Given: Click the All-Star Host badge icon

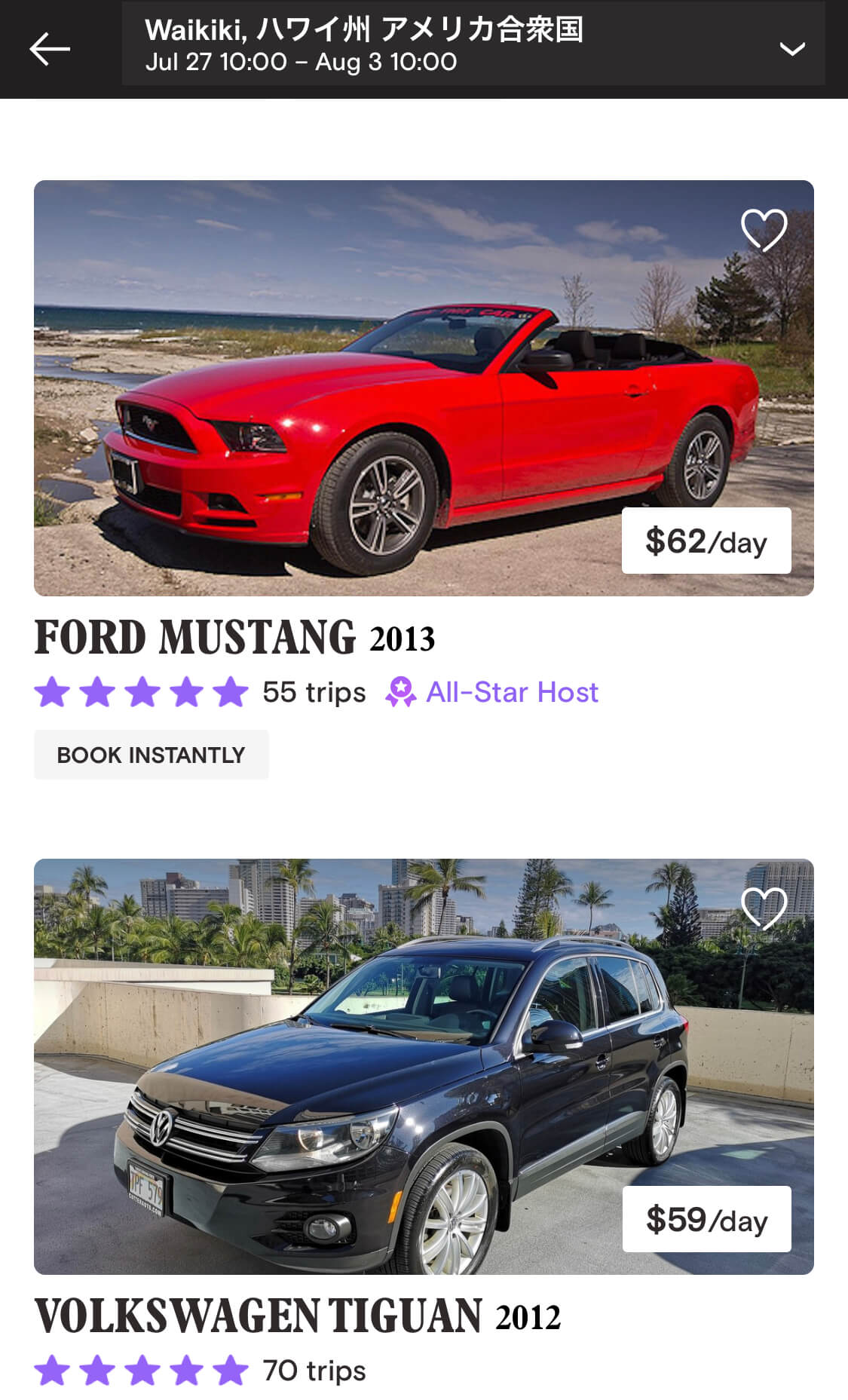Looking at the screenshot, I should pyautogui.click(x=400, y=691).
